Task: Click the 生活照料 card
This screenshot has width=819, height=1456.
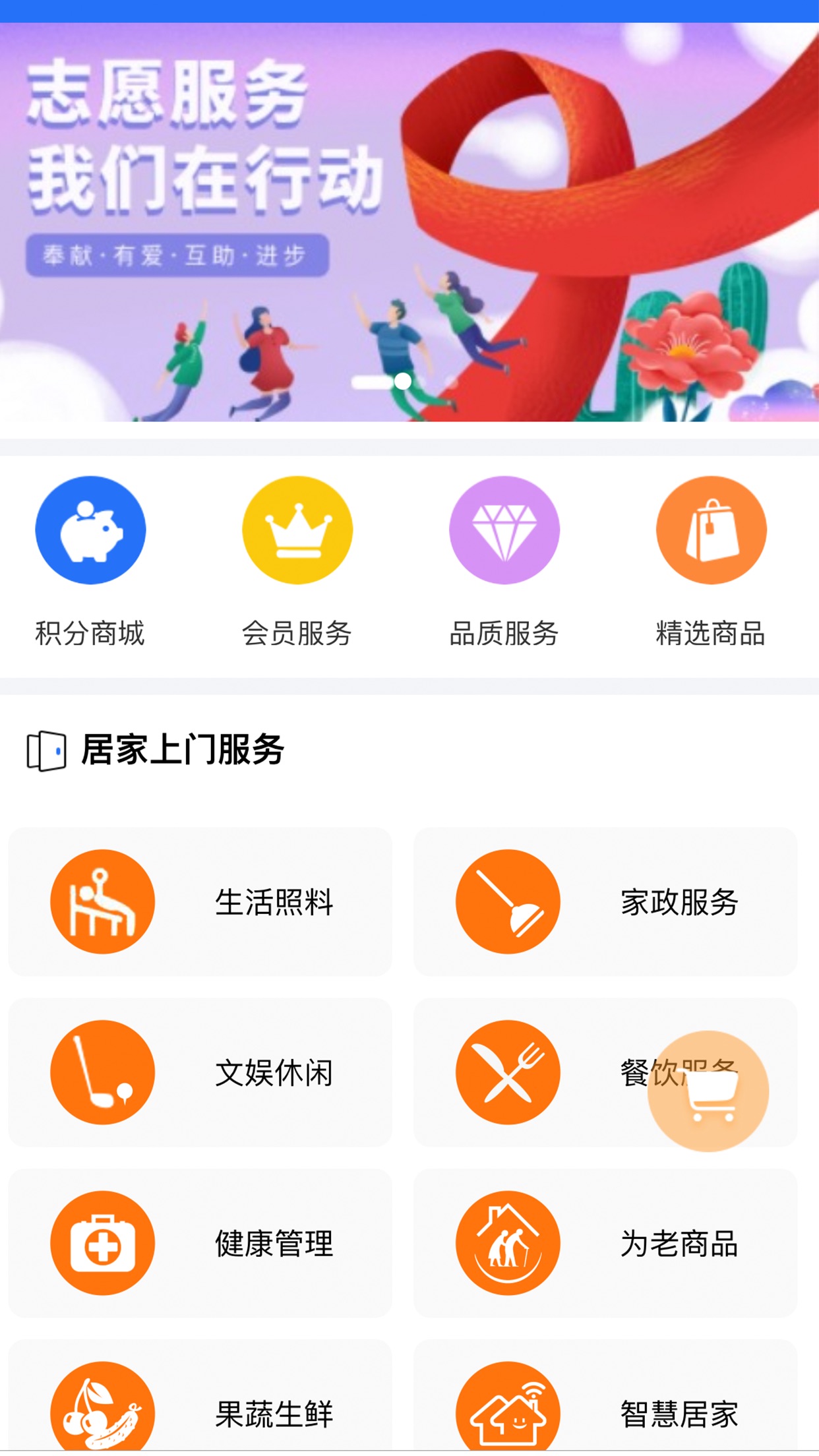Action: point(199,899)
